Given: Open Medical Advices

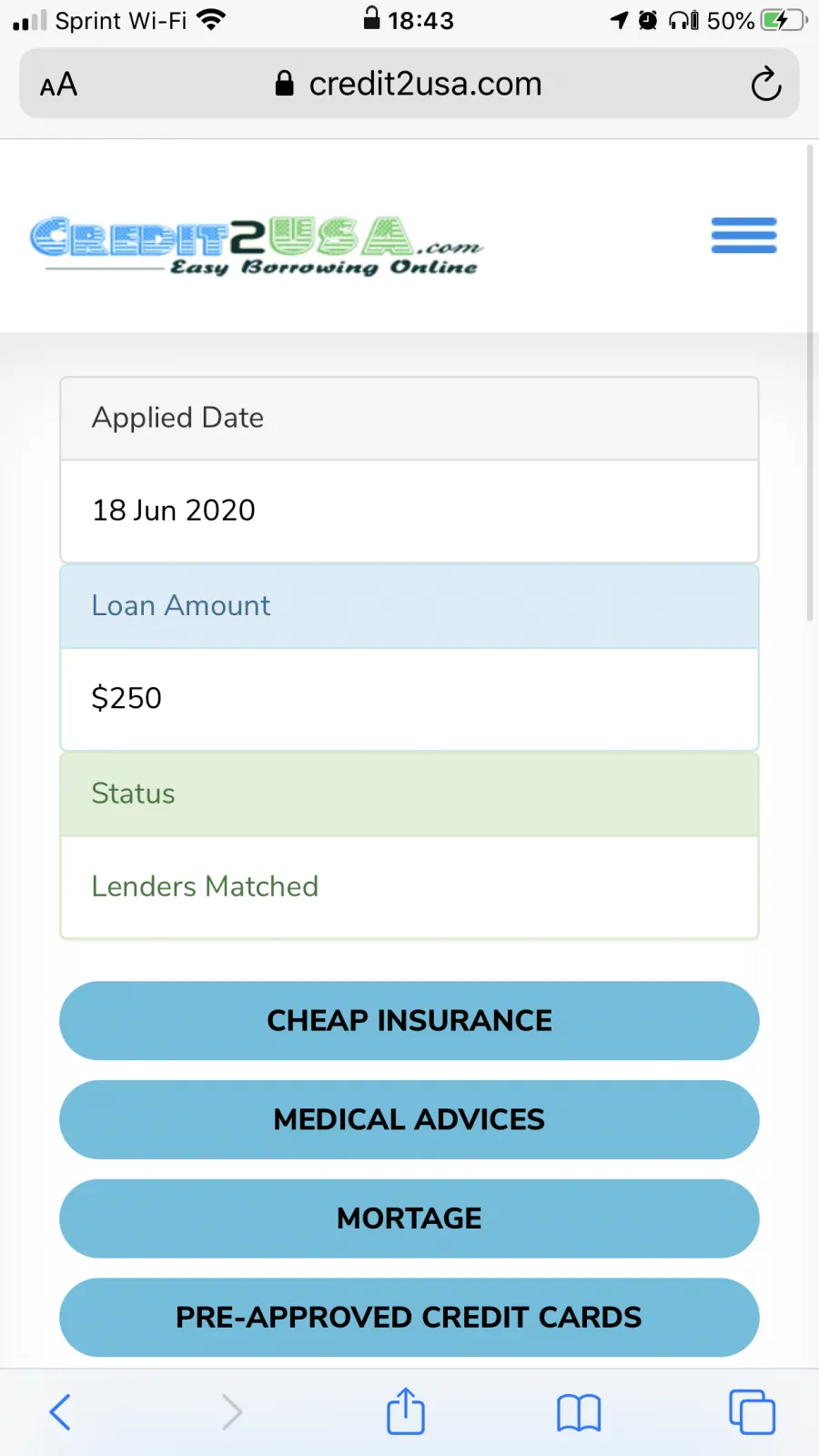Looking at the screenshot, I should [409, 1119].
